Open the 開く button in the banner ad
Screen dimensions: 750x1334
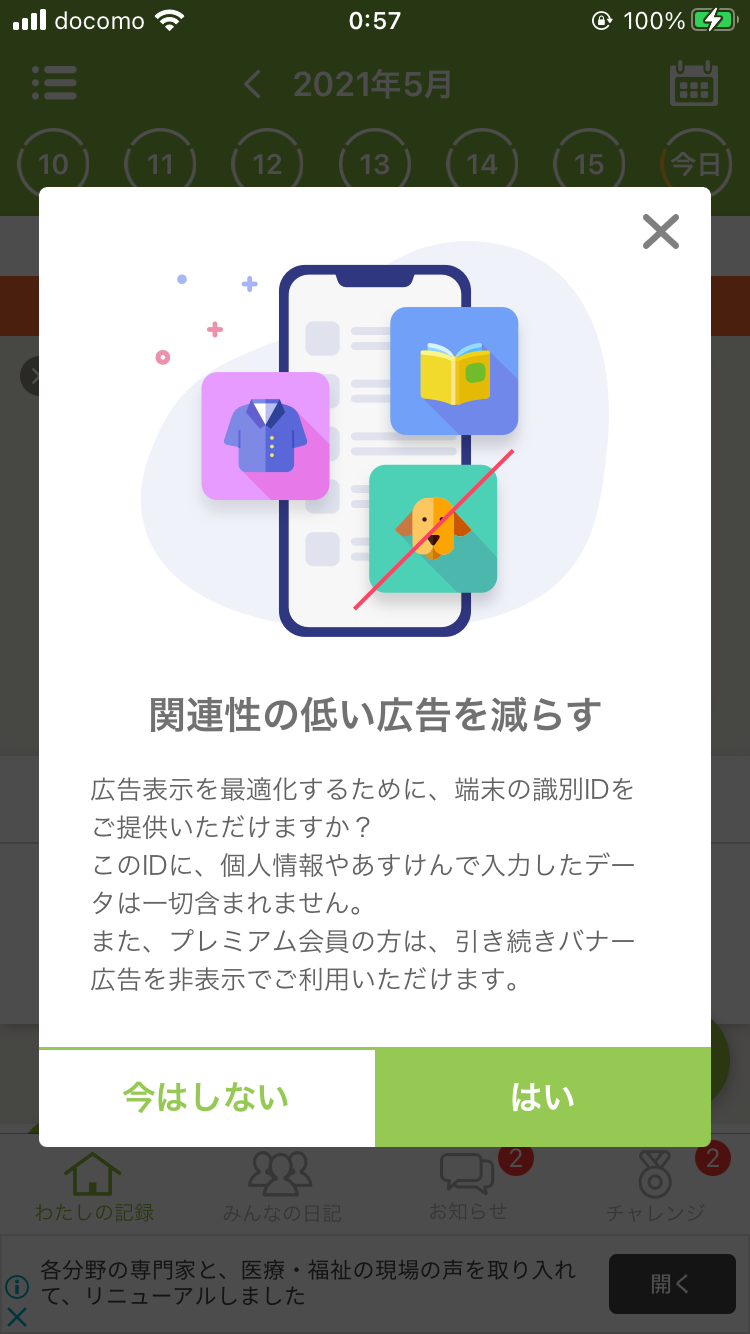coord(671,1284)
